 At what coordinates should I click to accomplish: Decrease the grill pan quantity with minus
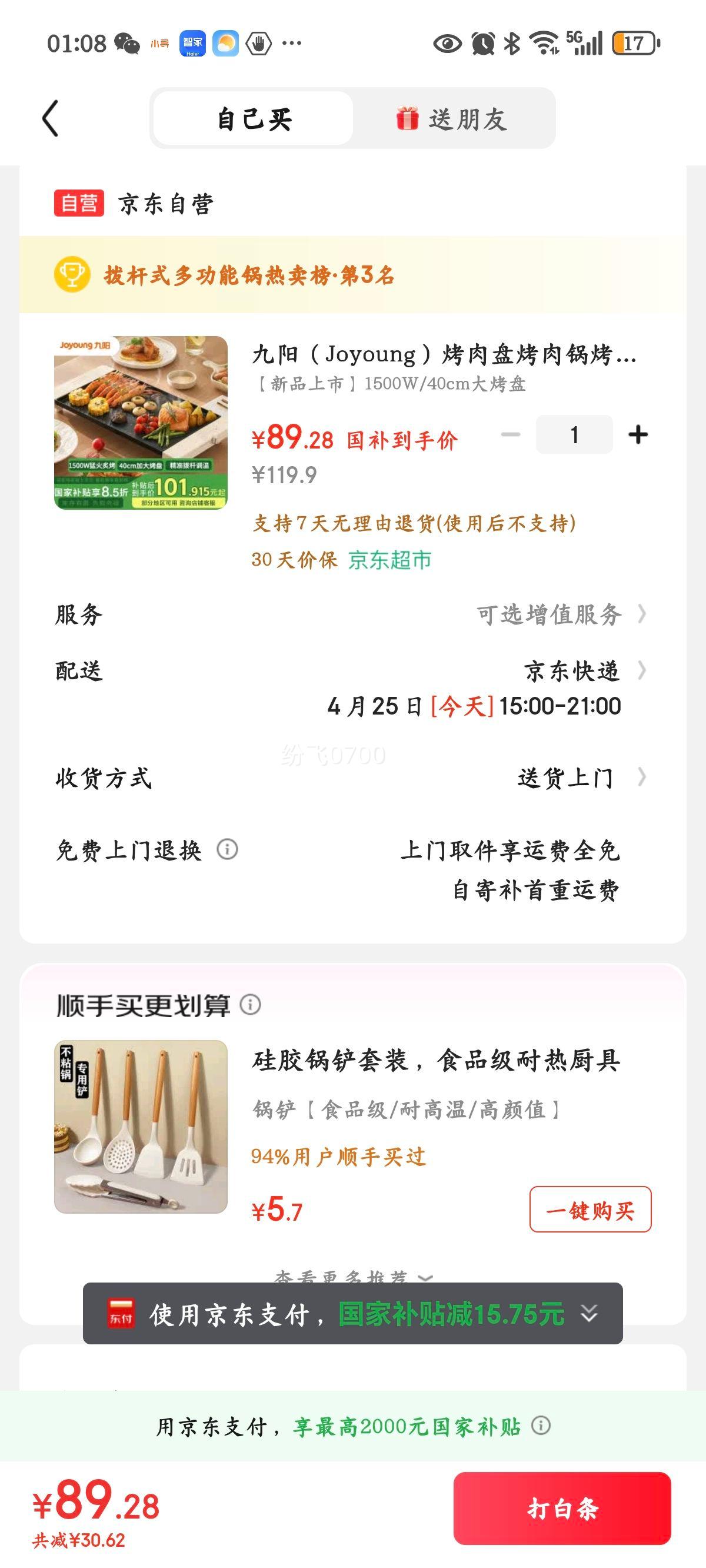(510, 434)
